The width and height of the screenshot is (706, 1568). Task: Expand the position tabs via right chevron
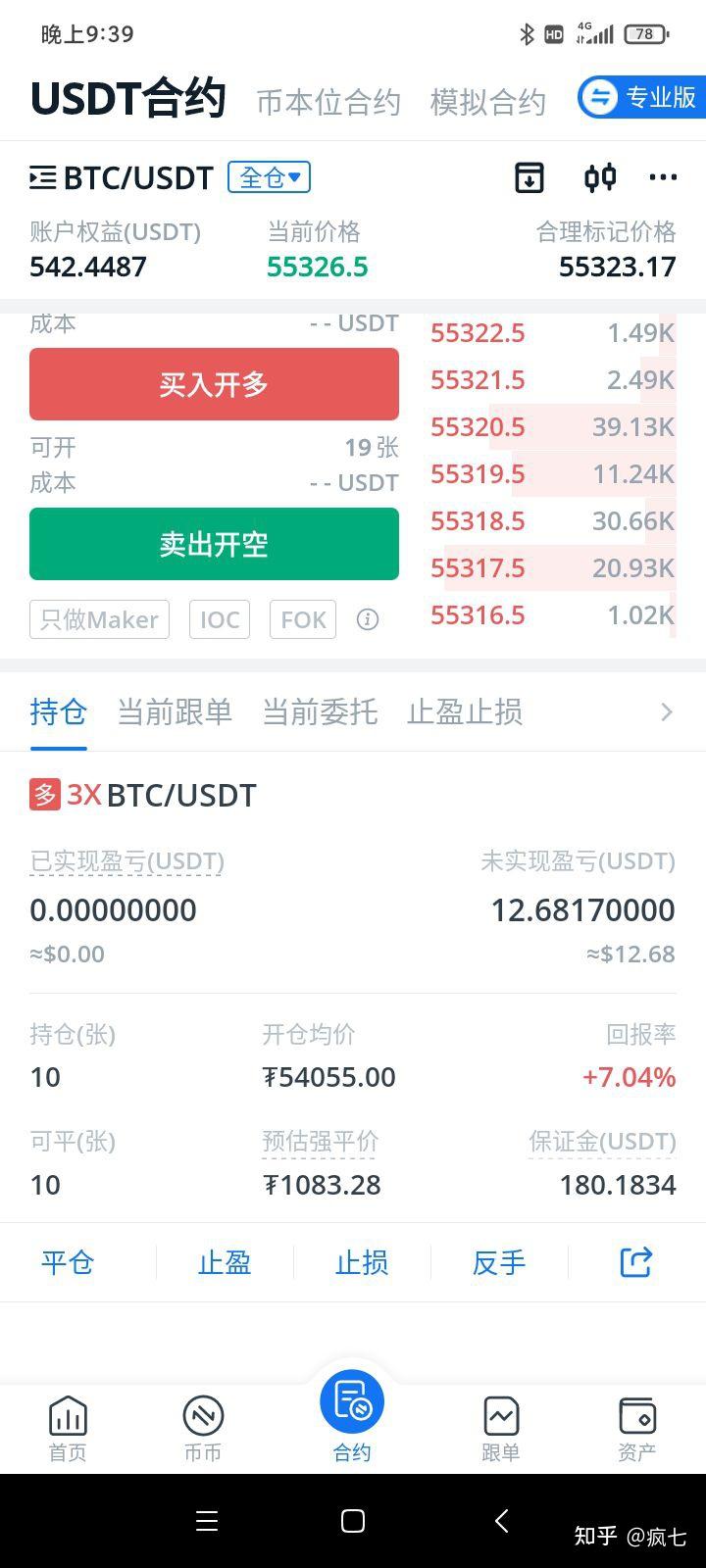pyautogui.click(x=666, y=712)
